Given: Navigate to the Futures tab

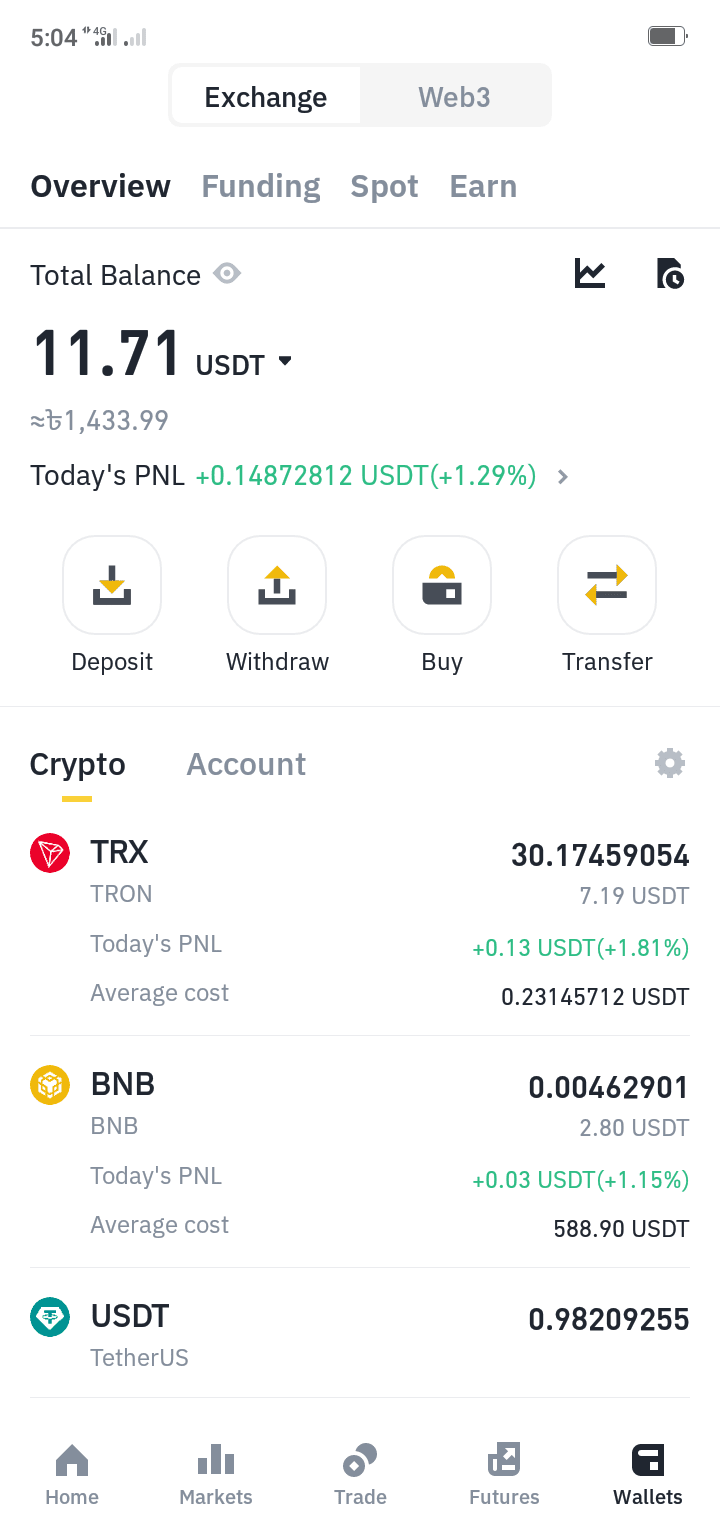Looking at the screenshot, I should point(504,1475).
